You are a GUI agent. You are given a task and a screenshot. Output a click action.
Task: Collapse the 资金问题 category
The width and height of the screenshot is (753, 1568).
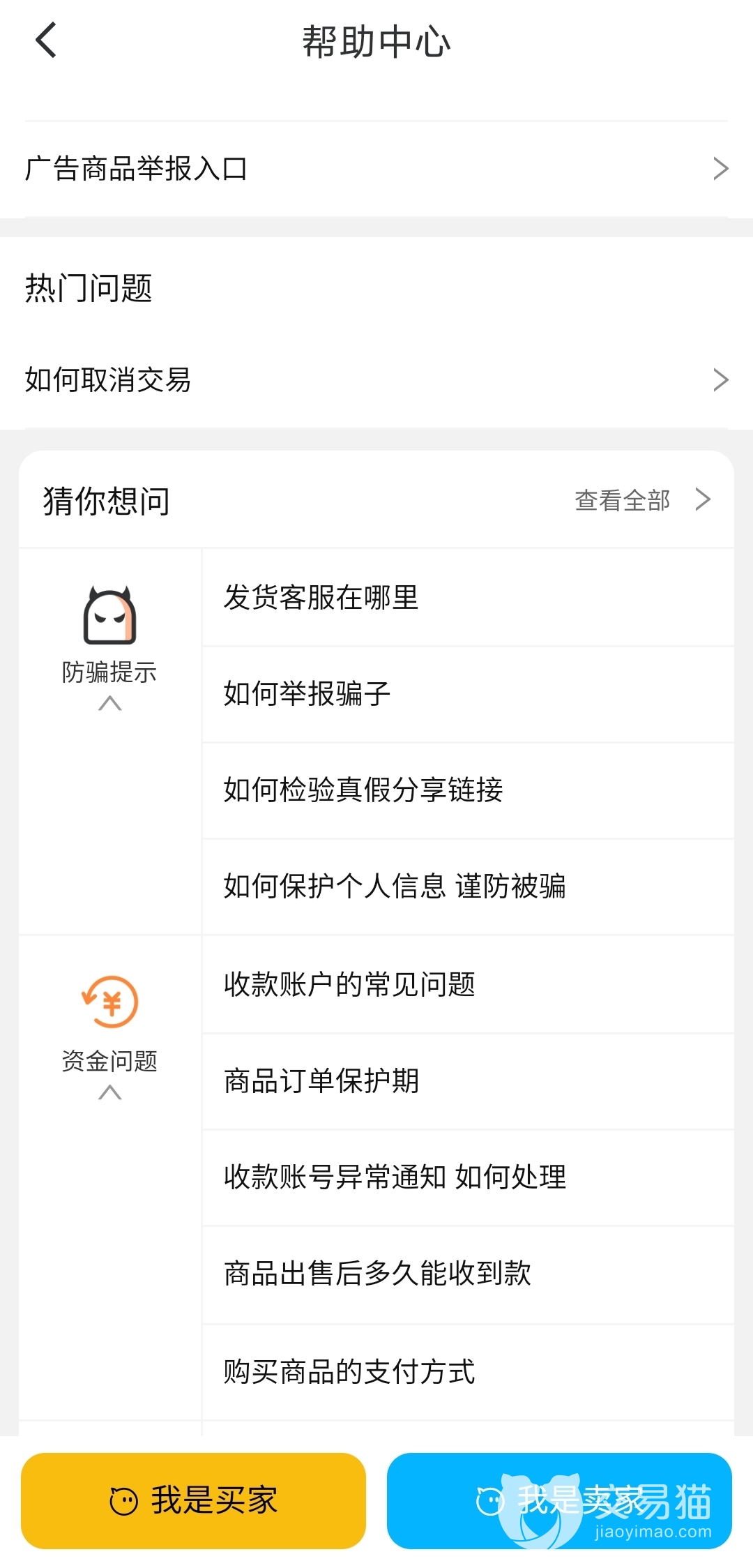(109, 1092)
